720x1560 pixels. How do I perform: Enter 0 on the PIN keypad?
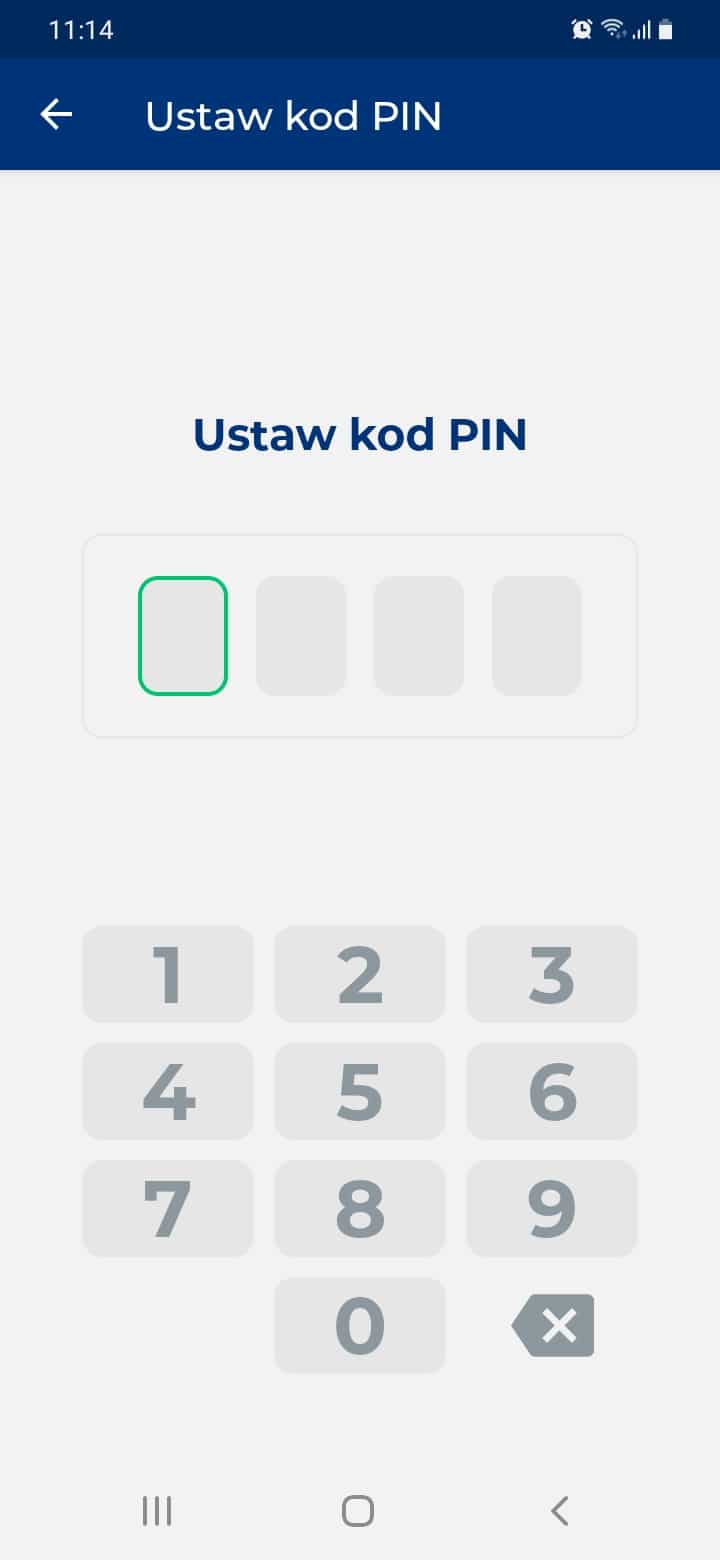360,1325
